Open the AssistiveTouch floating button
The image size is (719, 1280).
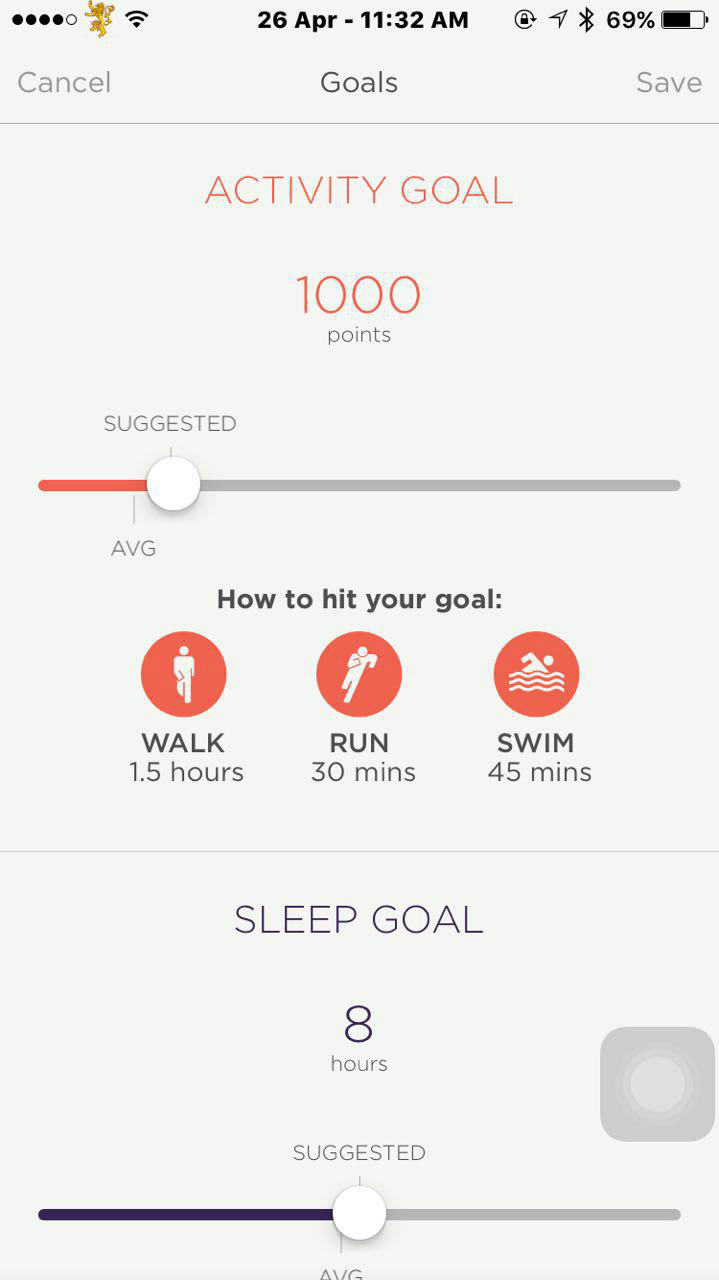coord(657,1084)
